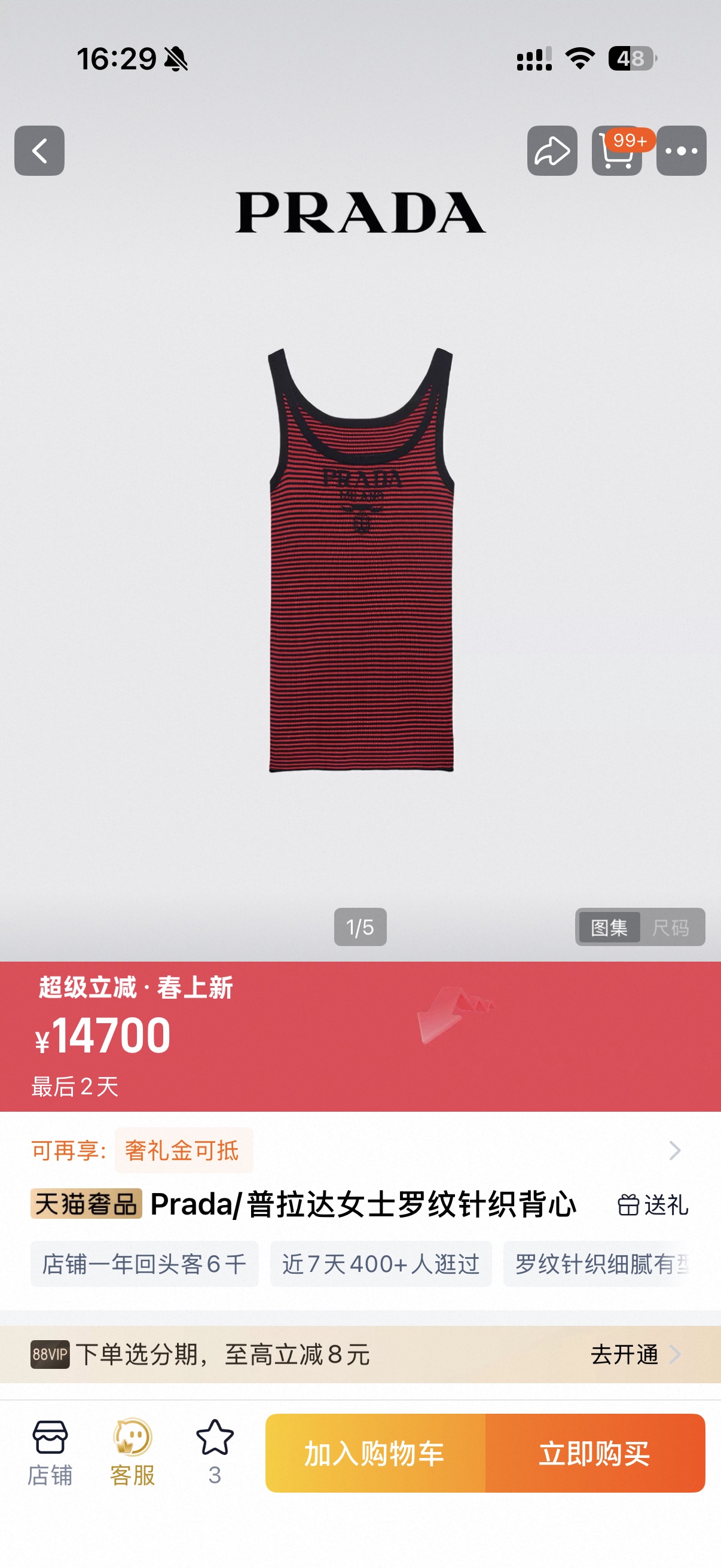Go back to the previous page
The width and height of the screenshot is (721, 1568).
click(x=39, y=151)
